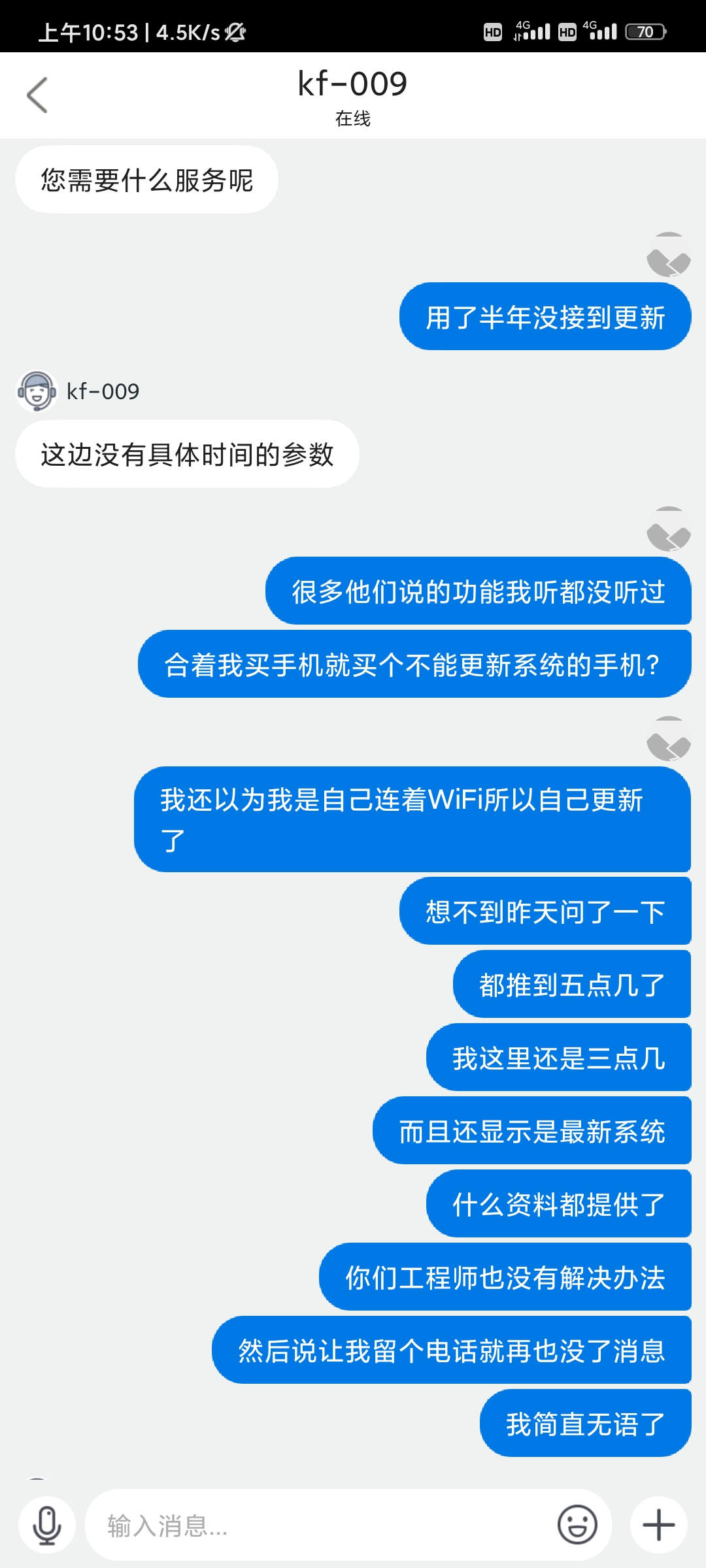Tap the microphone voice input icon
The height and width of the screenshot is (1568, 706).
point(47,1526)
